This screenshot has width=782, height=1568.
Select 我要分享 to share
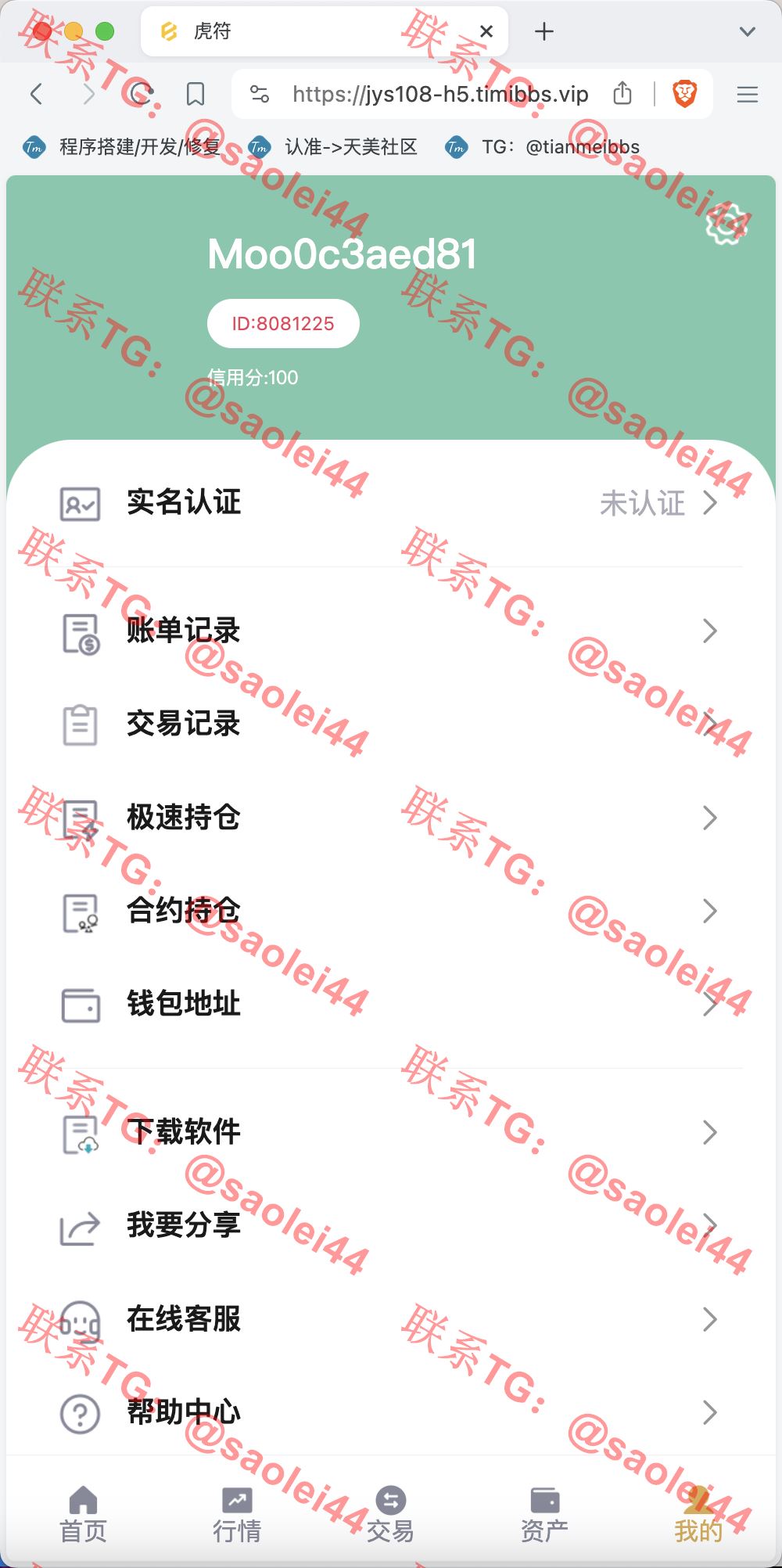391,1225
